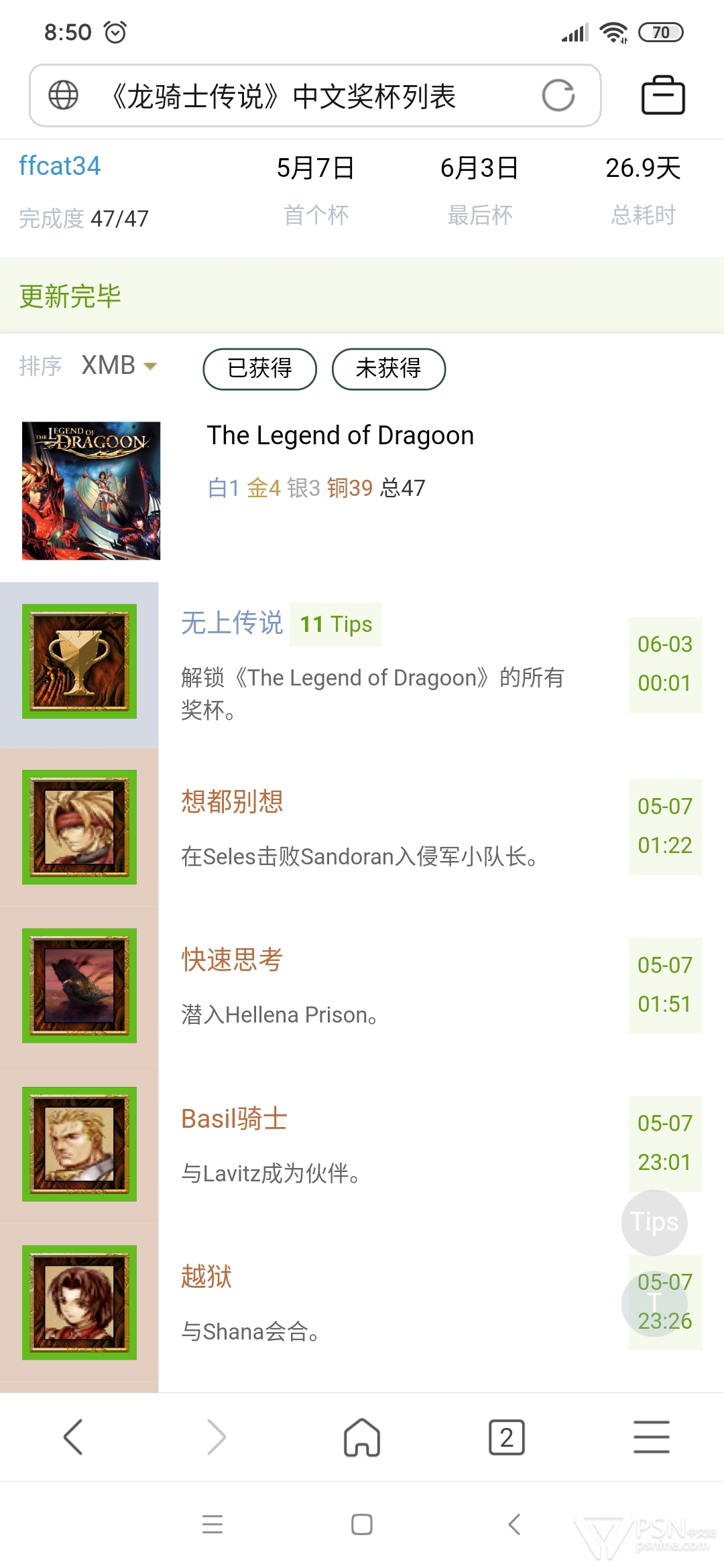Open the ffcat34 user profile link

coord(60,166)
